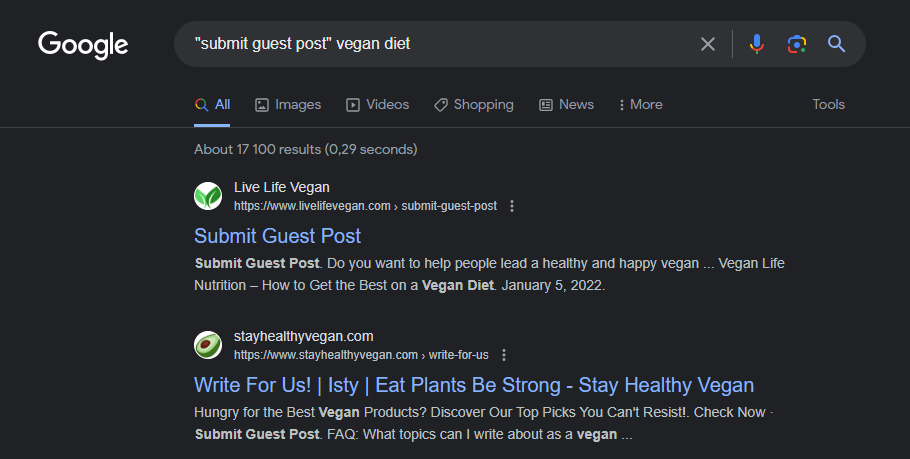Expand the More search categories menu
The height and width of the screenshot is (459, 910).
640,104
